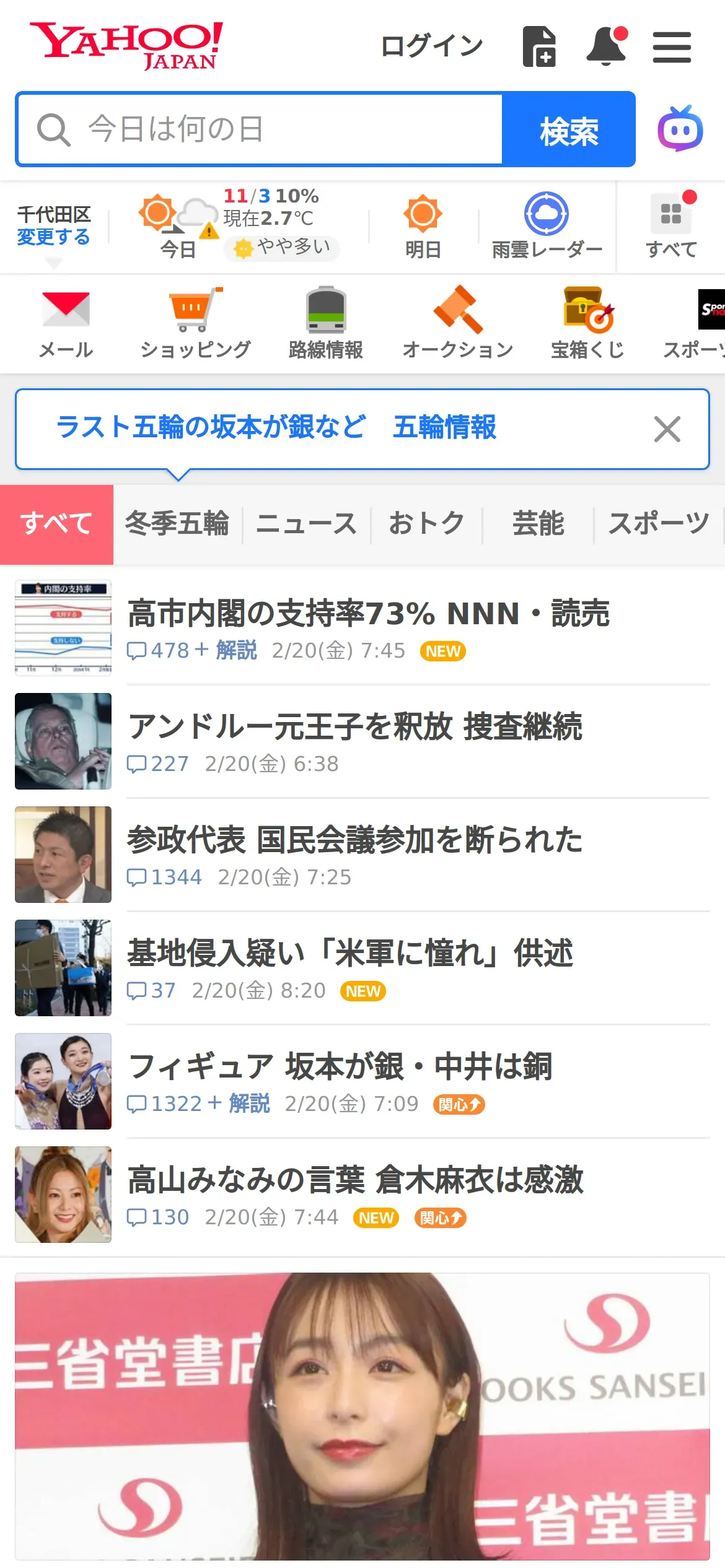Open the hamburger menu
Screen dimensions: 725x1568
tap(672, 48)
